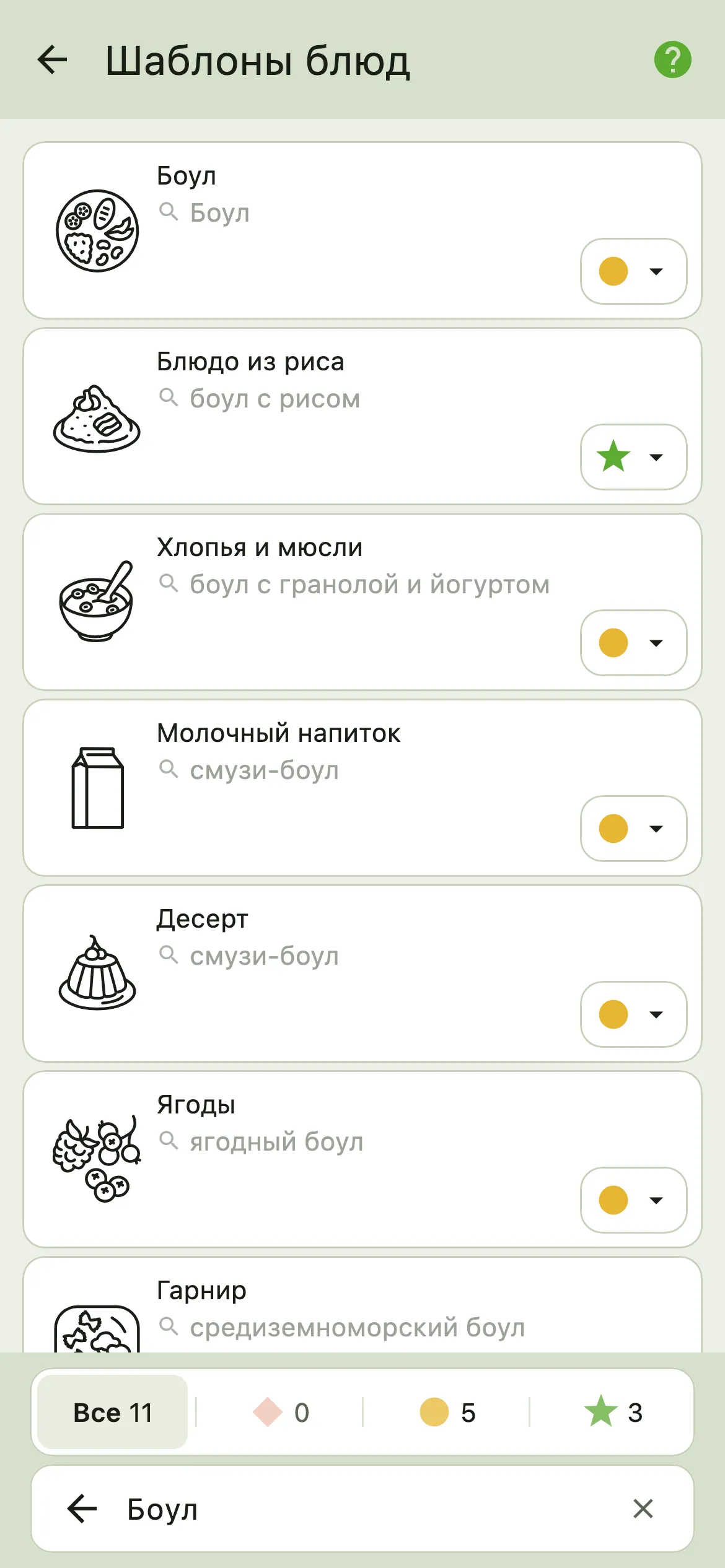Image resolution: width=725 pixels, height=1568 pixels.
Task: Open the Боул template card
Action: 362,230
